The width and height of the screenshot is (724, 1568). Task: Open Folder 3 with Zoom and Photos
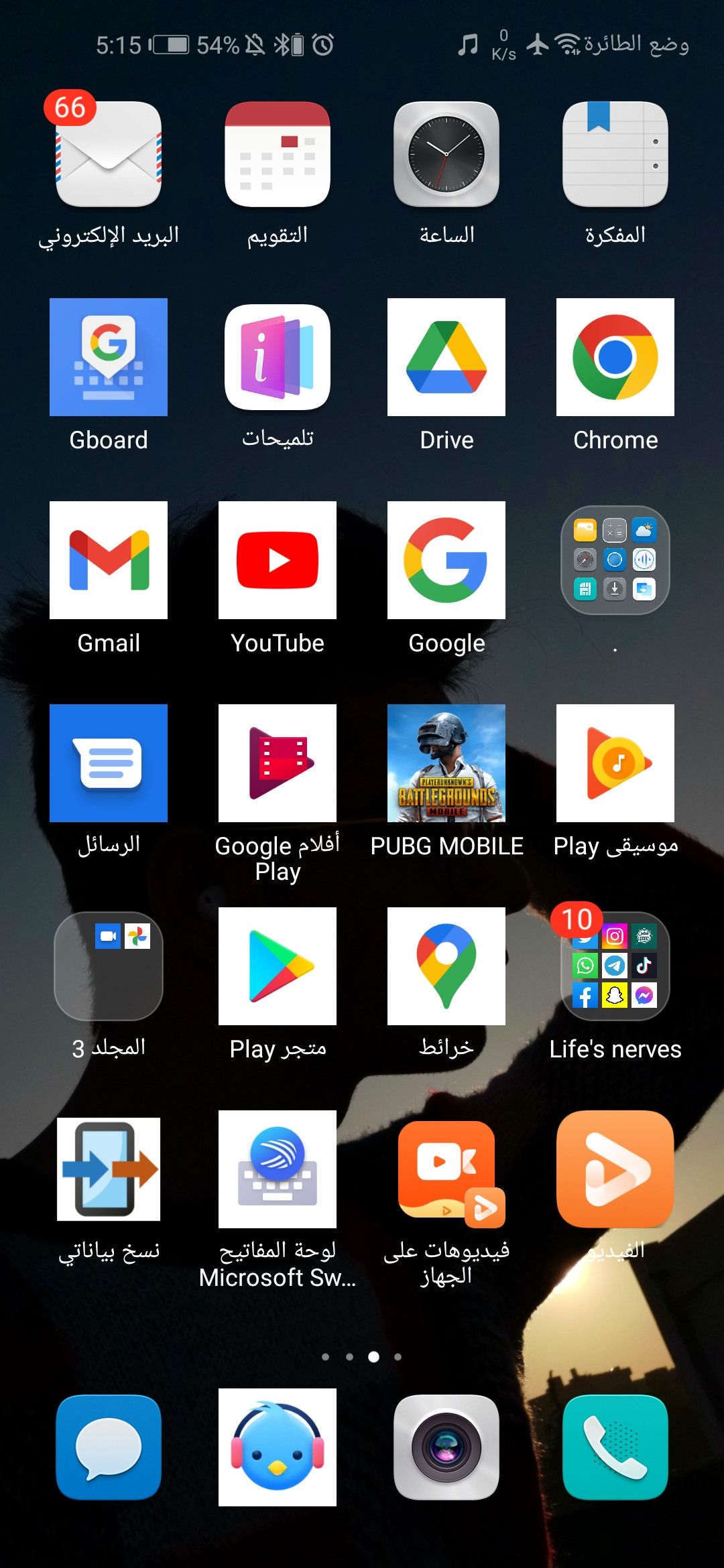pos(109,966)
